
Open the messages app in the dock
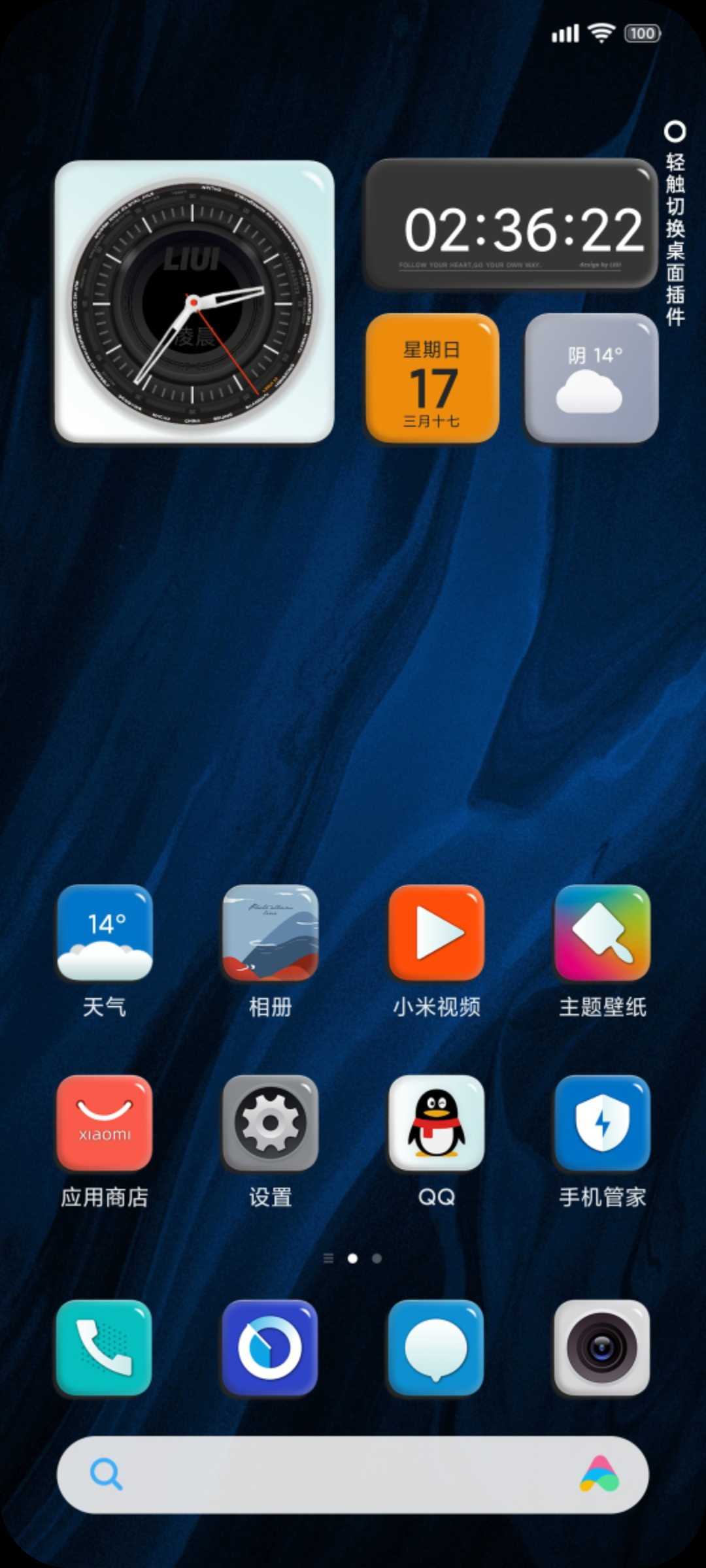pos(436,1347)
